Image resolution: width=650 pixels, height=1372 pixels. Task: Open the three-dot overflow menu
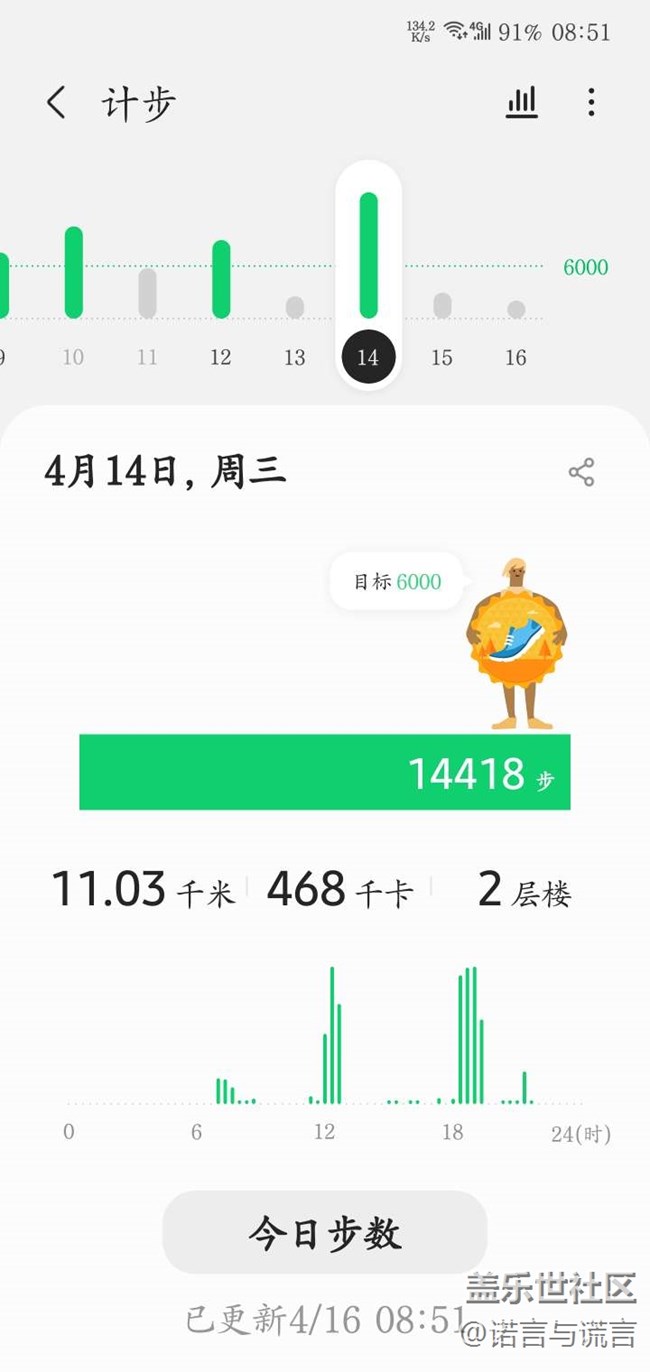click(x=591, y=102)
